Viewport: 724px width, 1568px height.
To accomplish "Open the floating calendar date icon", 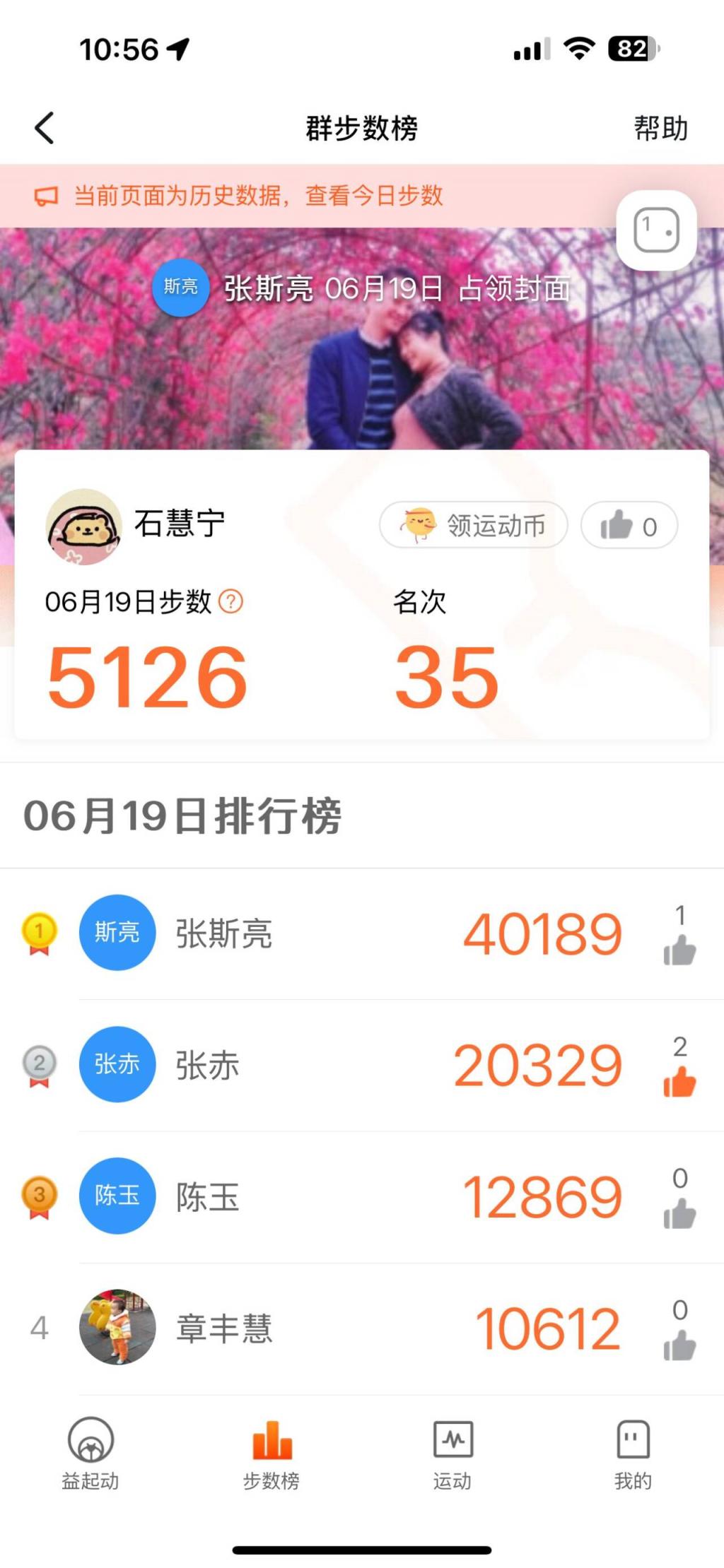I will point(656,230).
